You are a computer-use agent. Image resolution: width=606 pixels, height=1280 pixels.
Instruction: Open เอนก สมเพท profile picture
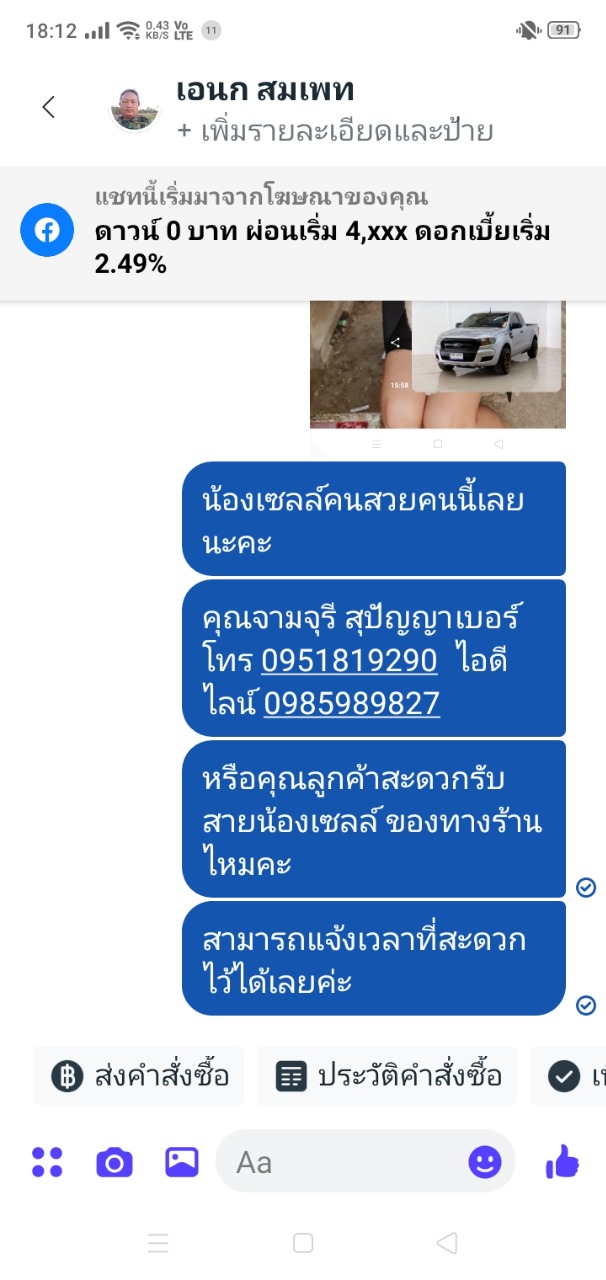[x=135, y=108]
